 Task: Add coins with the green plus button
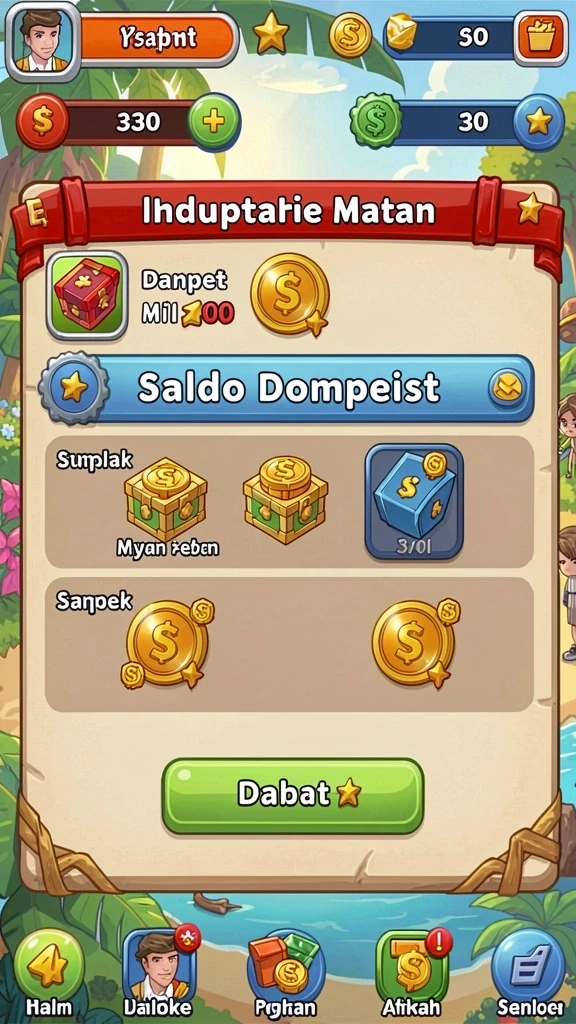214,122
